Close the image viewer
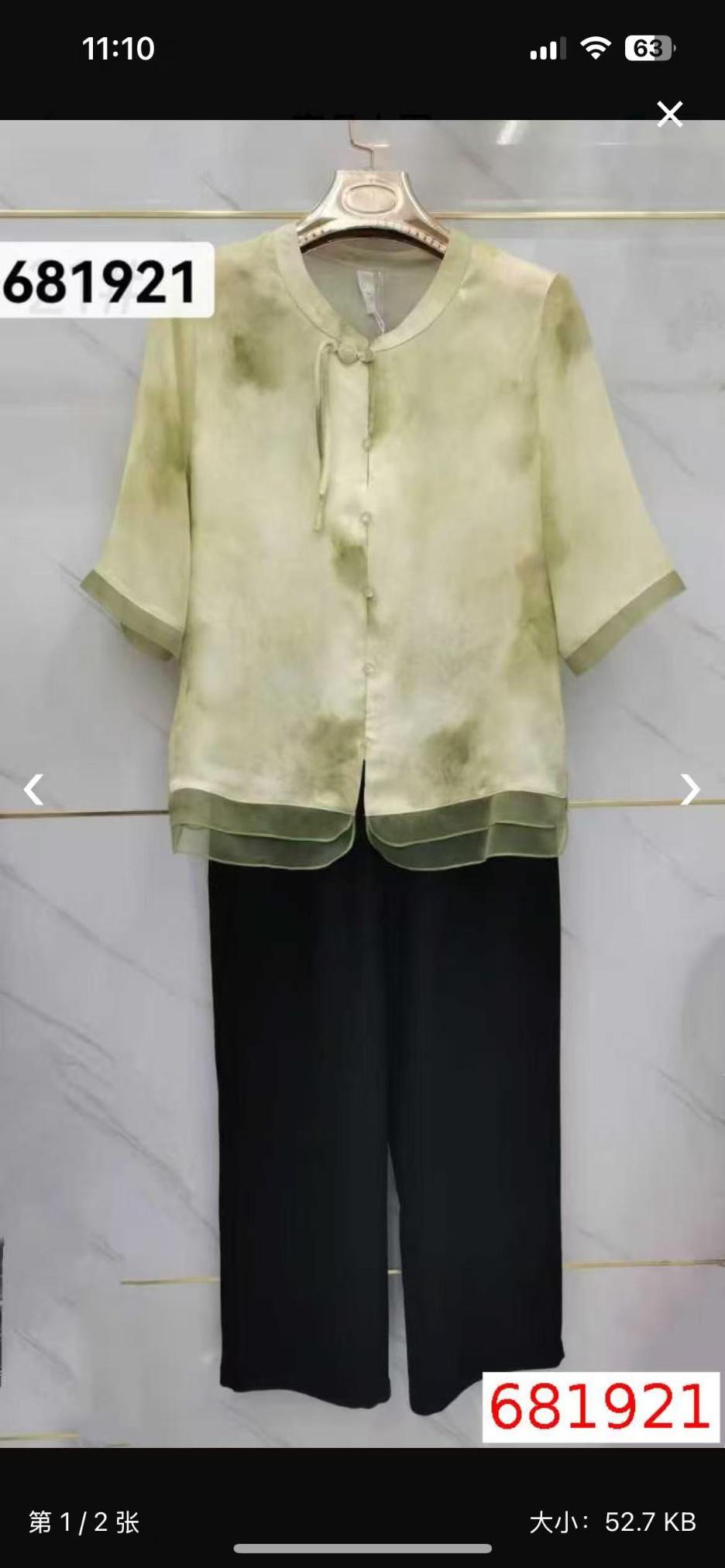The height and width of the screenshot is (1568, 725). 669,115
